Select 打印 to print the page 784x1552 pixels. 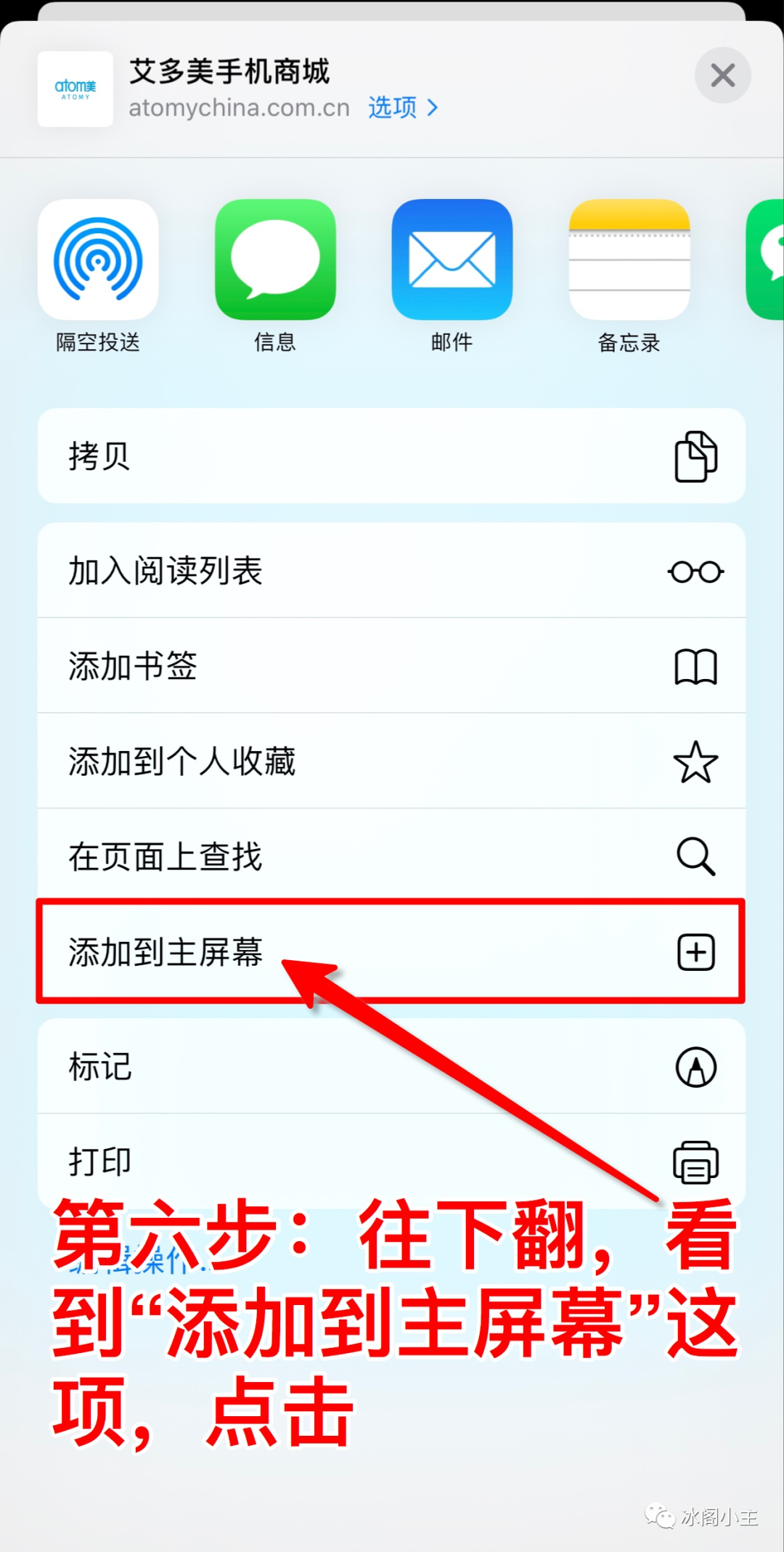[x=391, y=1161]
